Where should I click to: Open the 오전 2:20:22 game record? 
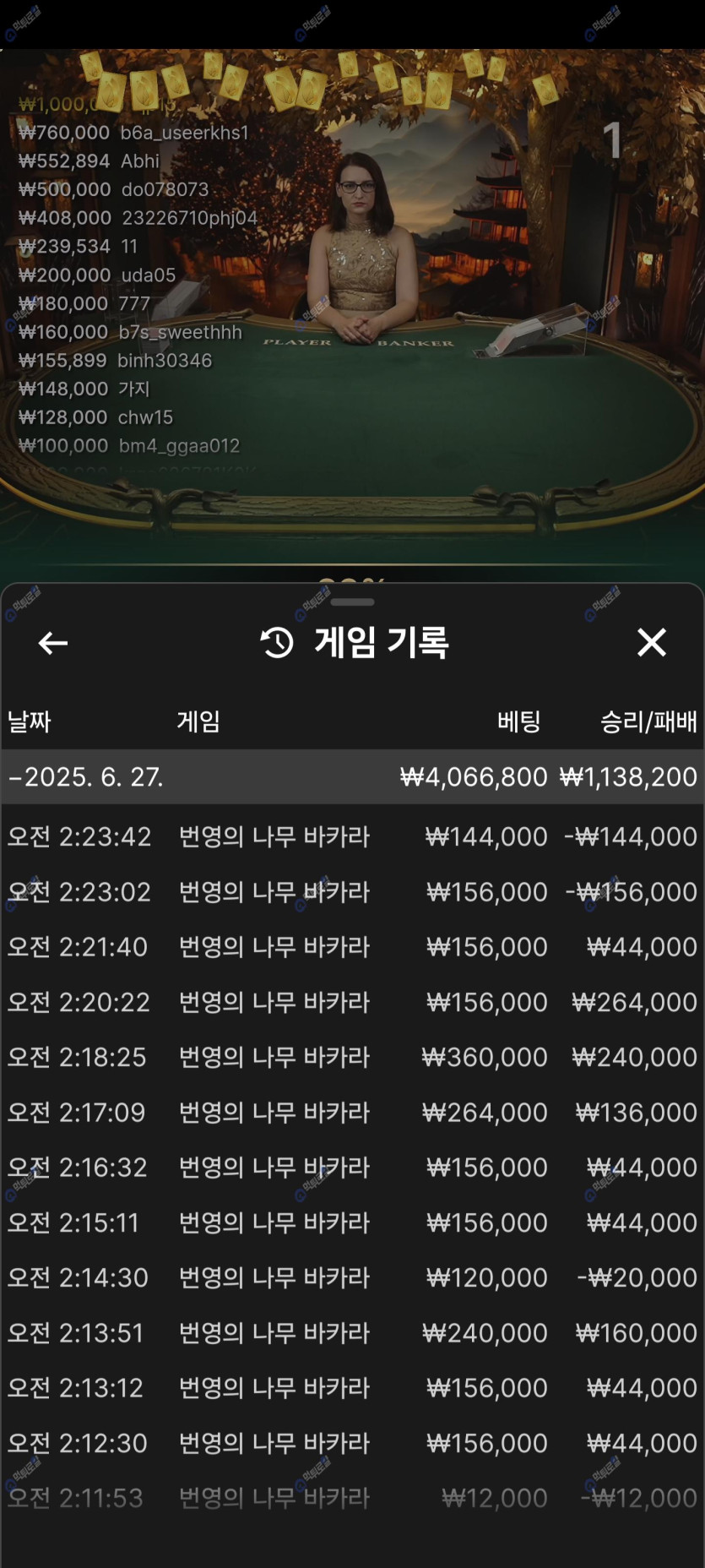point(352,1002)
